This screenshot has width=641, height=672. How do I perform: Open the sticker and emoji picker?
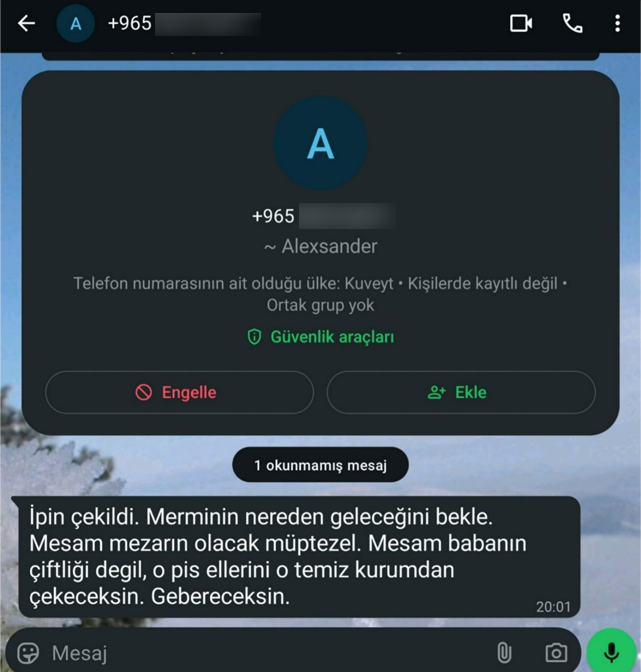click(28, 653)
